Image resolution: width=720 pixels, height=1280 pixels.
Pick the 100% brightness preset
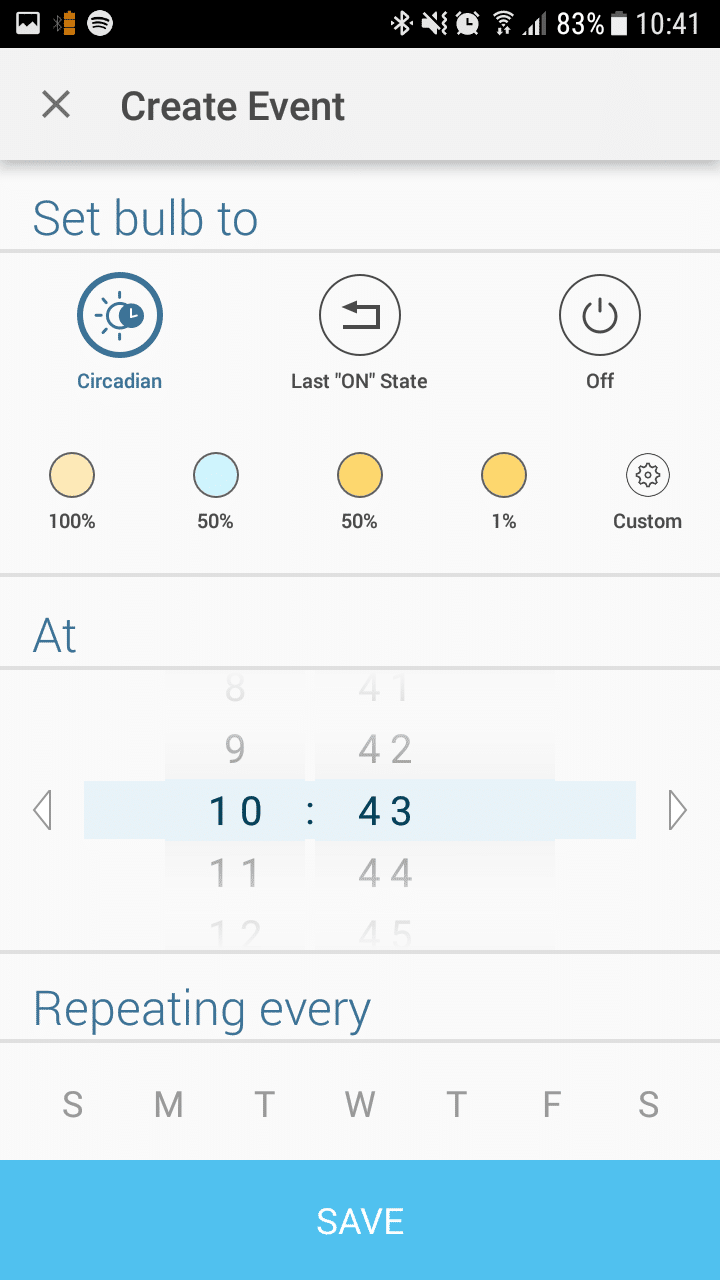72,476
